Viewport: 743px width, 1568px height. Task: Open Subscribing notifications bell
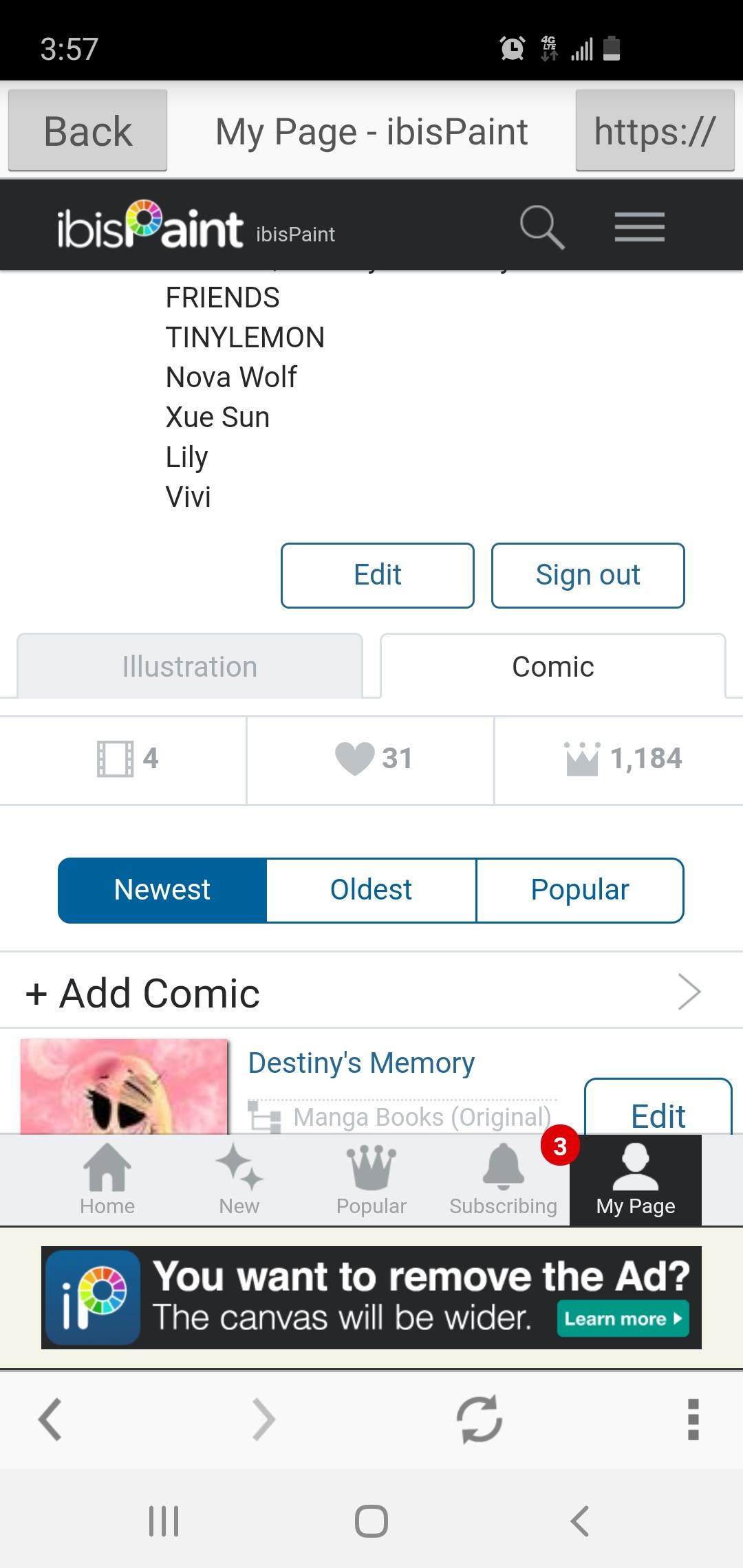click(x=503, y=1179)
